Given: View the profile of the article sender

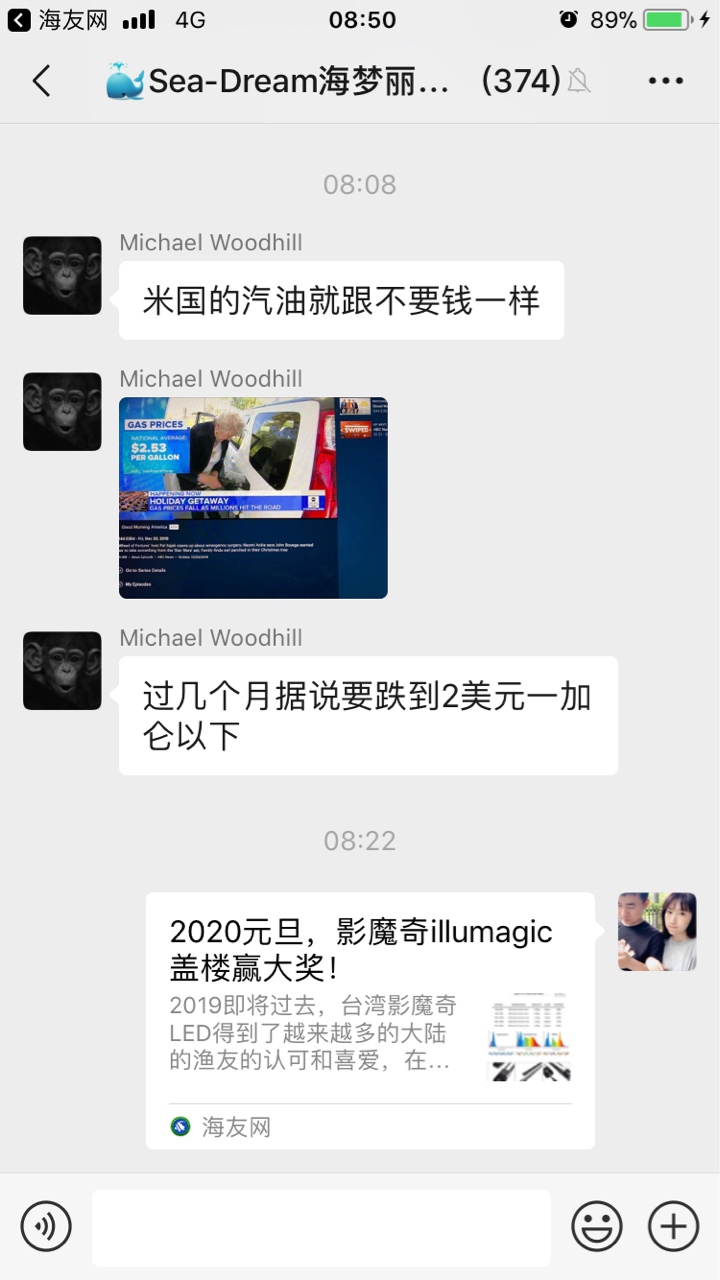Looking at the screenshot, I should point(657,932).
